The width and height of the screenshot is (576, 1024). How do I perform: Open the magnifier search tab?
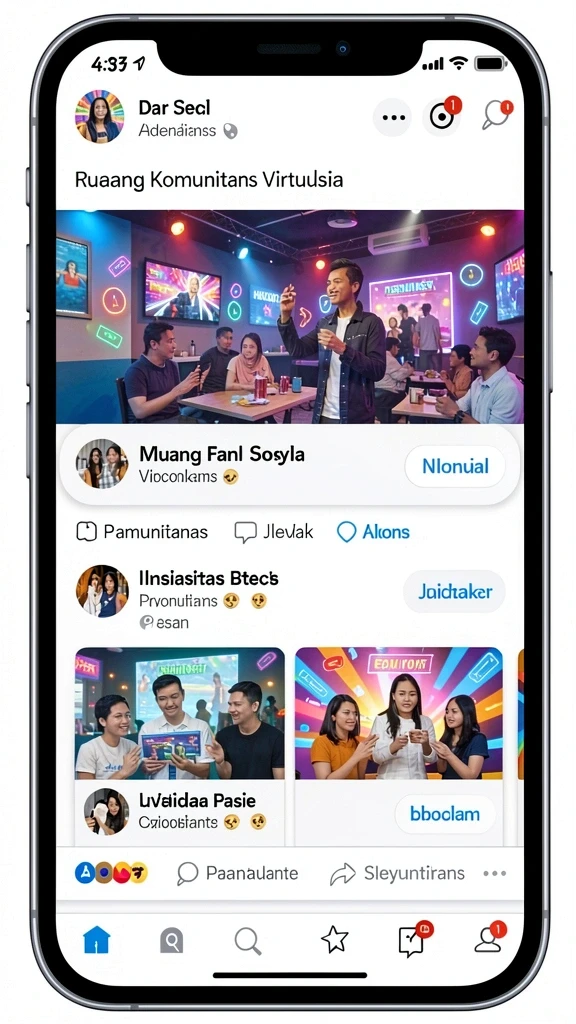coord(248,941)
